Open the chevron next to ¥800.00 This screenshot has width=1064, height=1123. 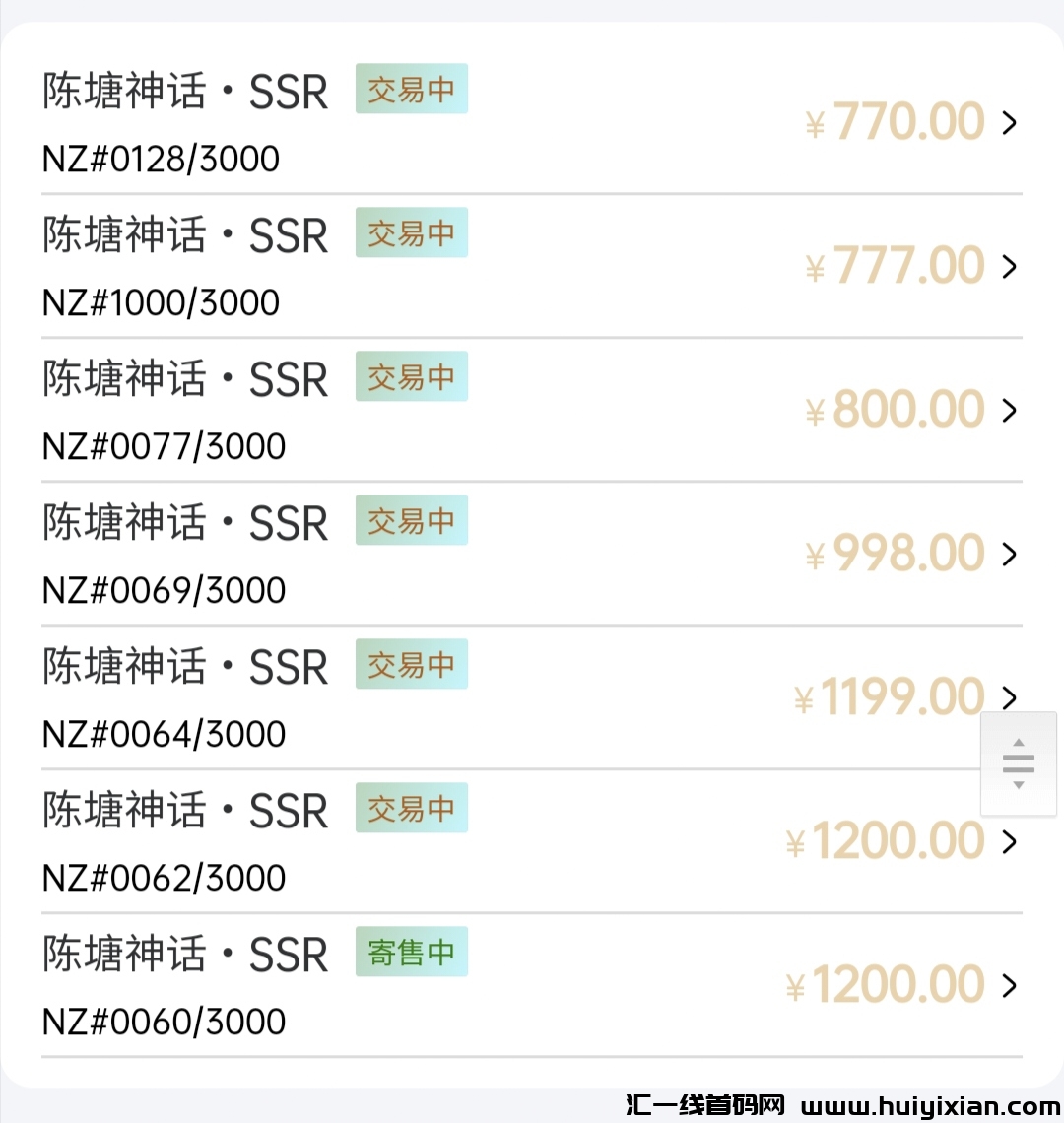coord(1010,410)
